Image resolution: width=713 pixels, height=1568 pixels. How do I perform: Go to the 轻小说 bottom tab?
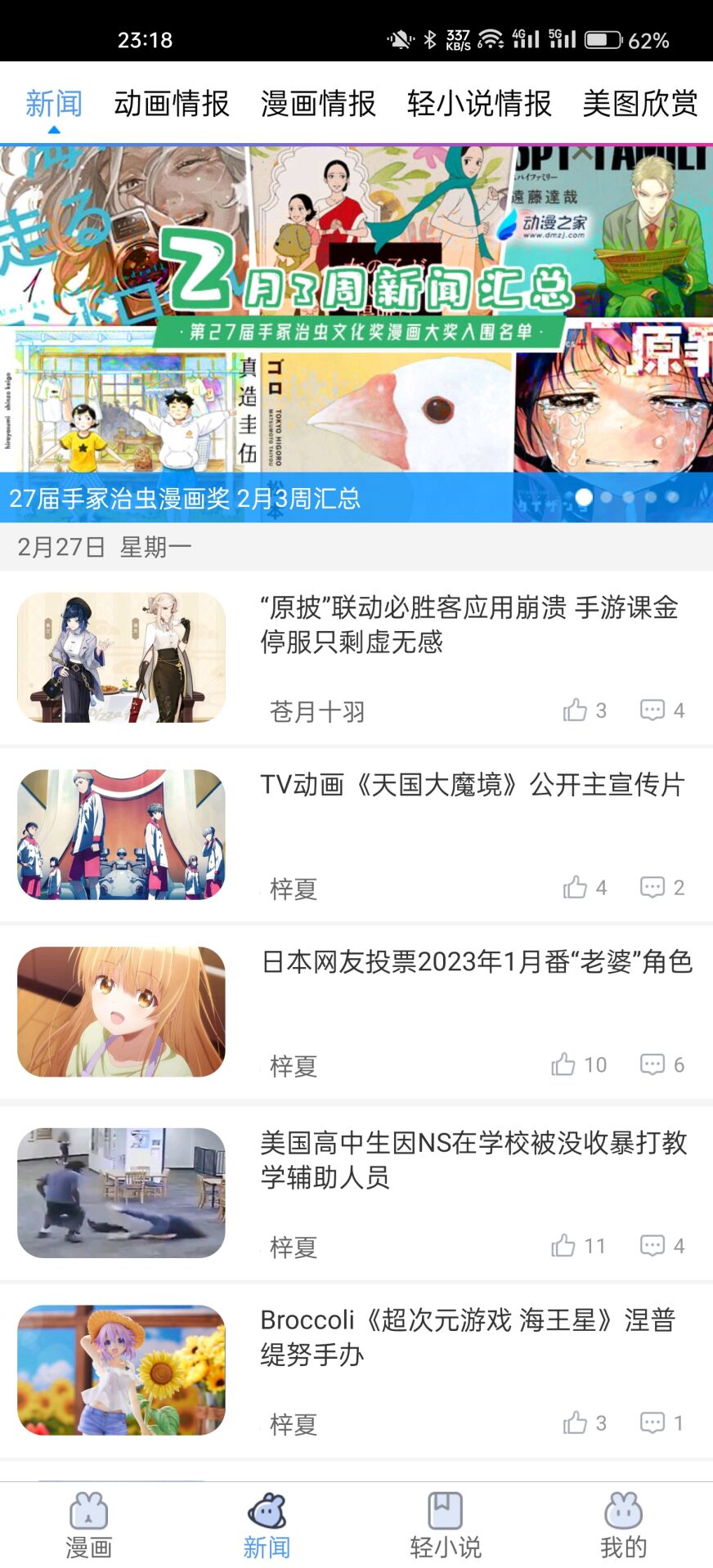pos(446,1525)
